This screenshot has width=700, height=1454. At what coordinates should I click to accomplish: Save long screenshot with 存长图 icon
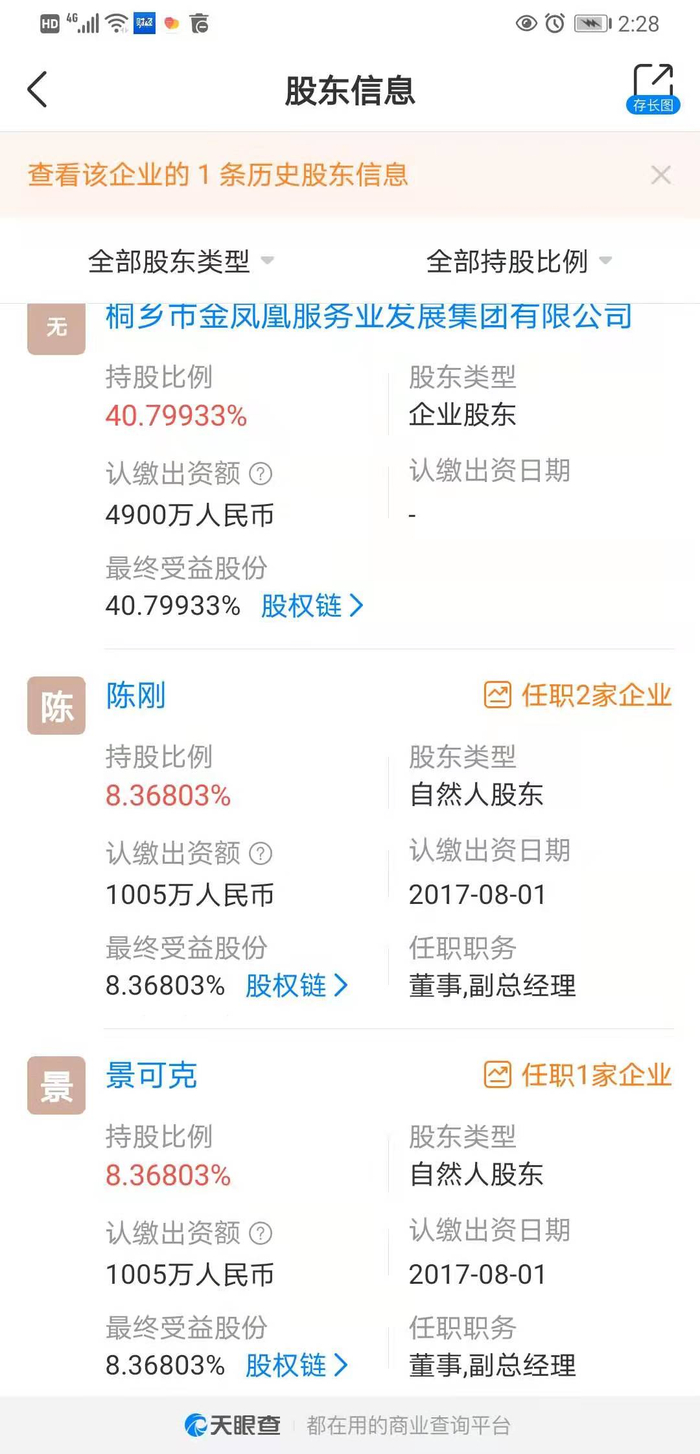(x=653, y=88)
